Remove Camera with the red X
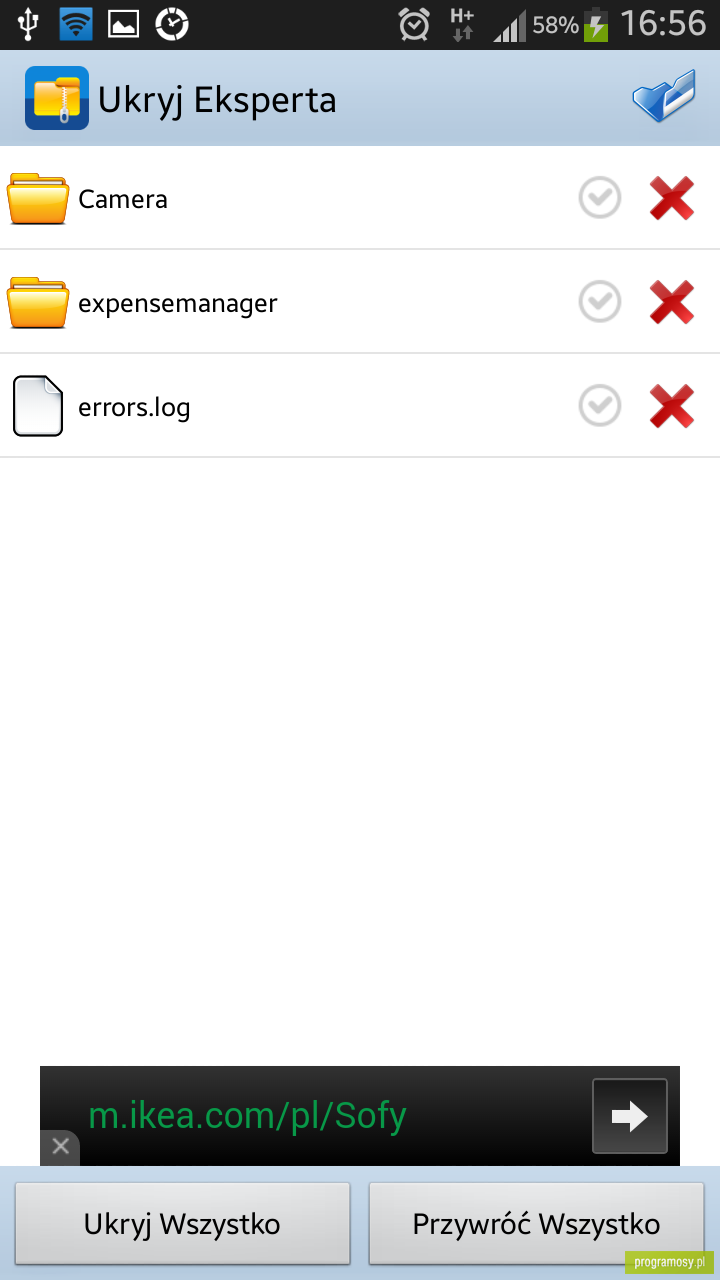 point(672,198)
